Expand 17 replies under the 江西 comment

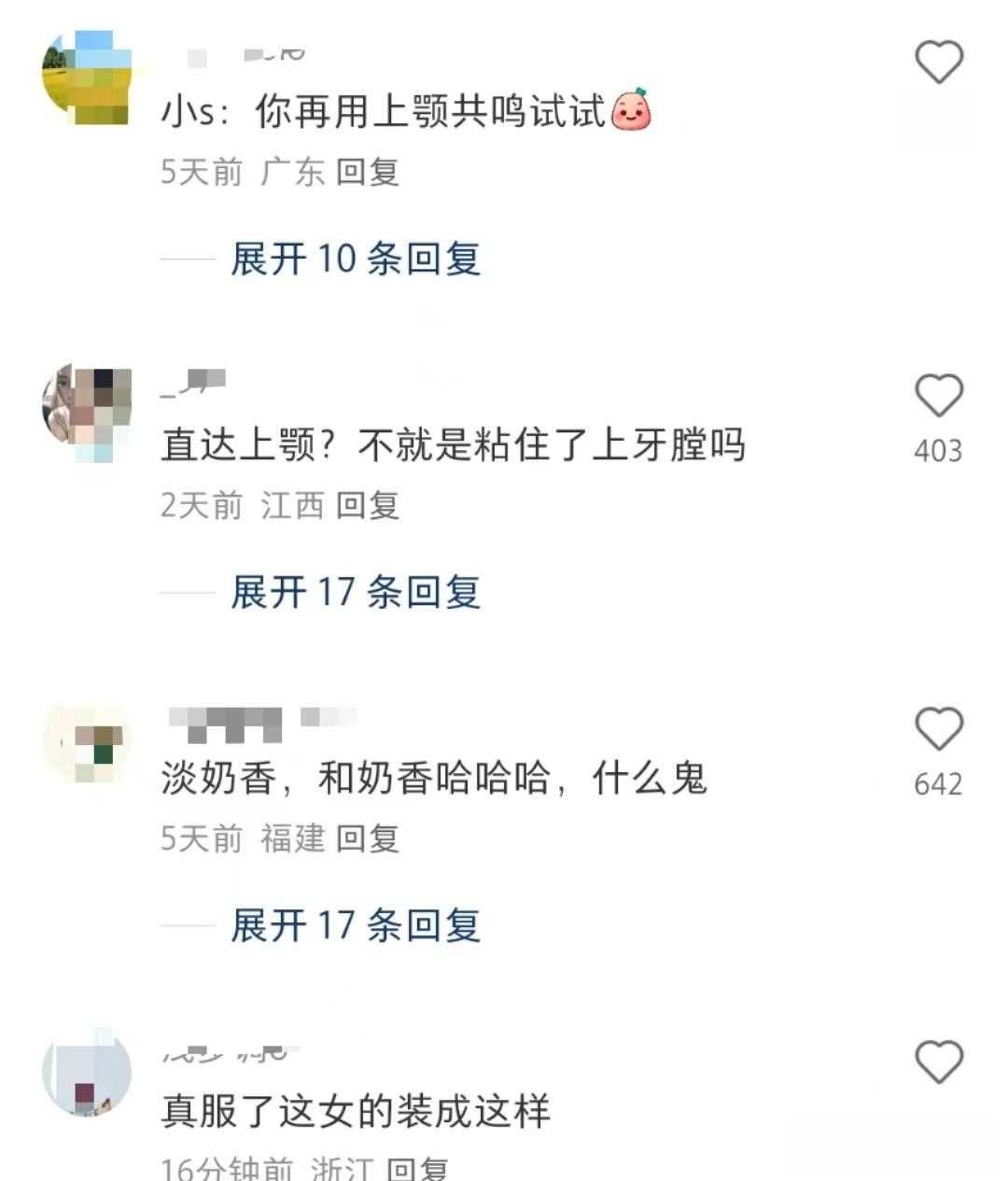coord(355,592)
